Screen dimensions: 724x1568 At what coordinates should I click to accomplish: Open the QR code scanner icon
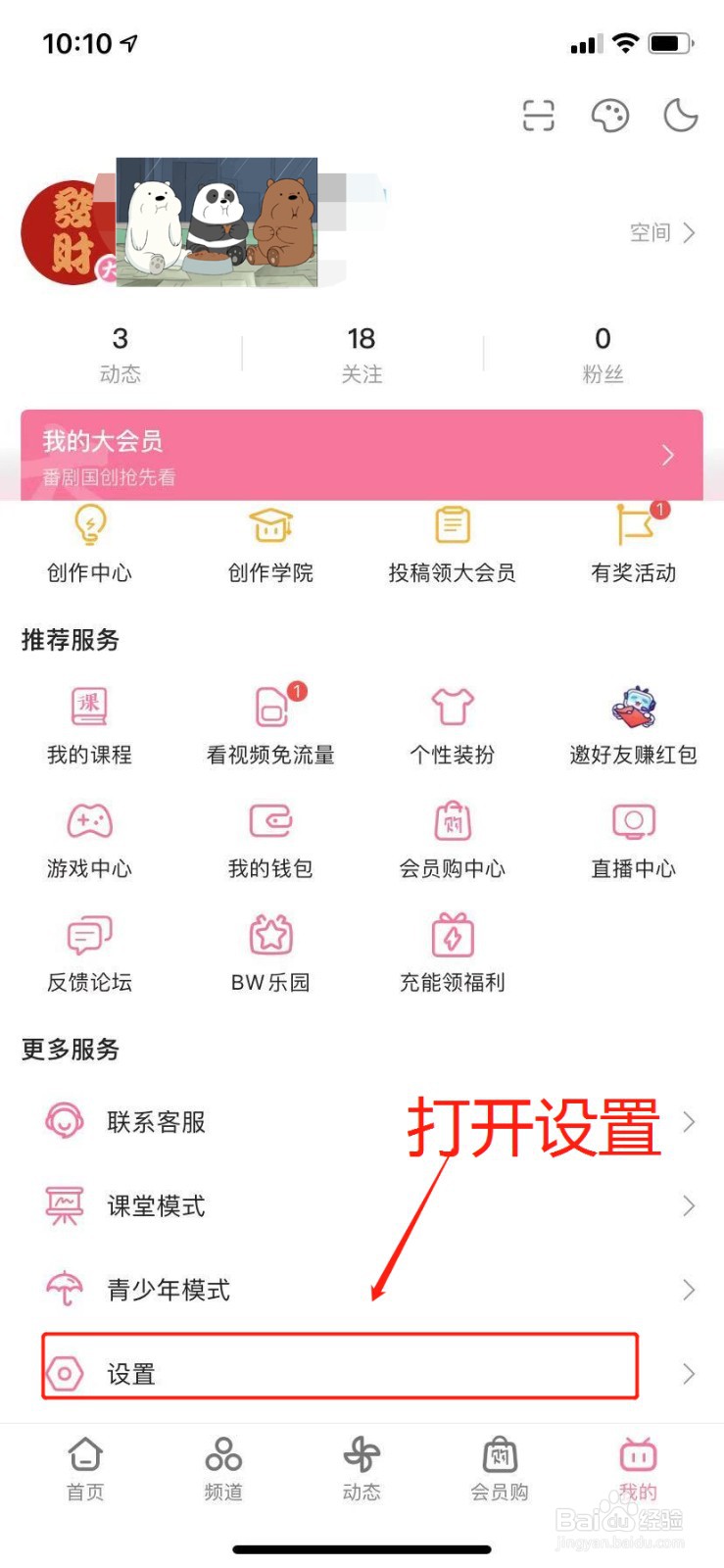(x=540, y=116)
